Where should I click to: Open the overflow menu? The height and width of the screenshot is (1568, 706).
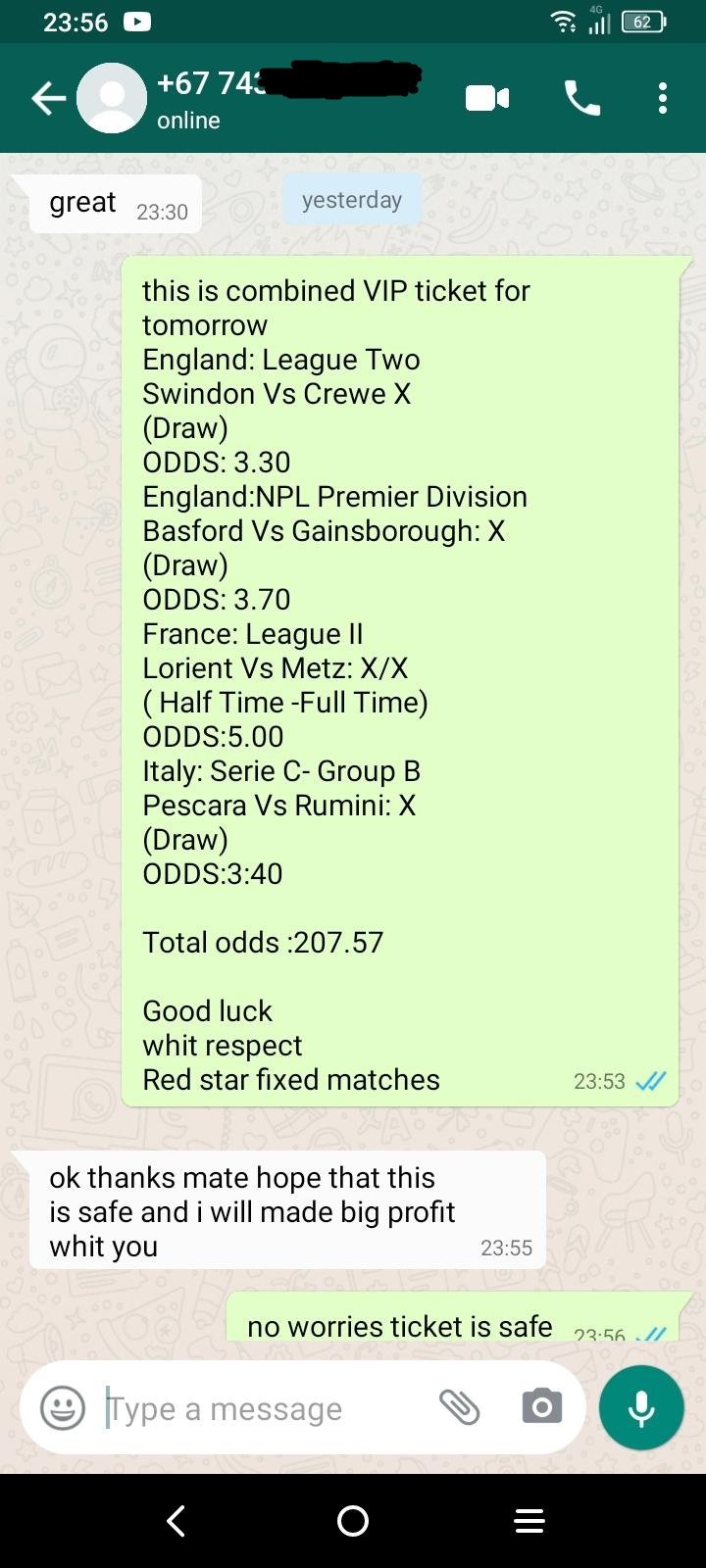pyautogui.click(x=663, y=98)
